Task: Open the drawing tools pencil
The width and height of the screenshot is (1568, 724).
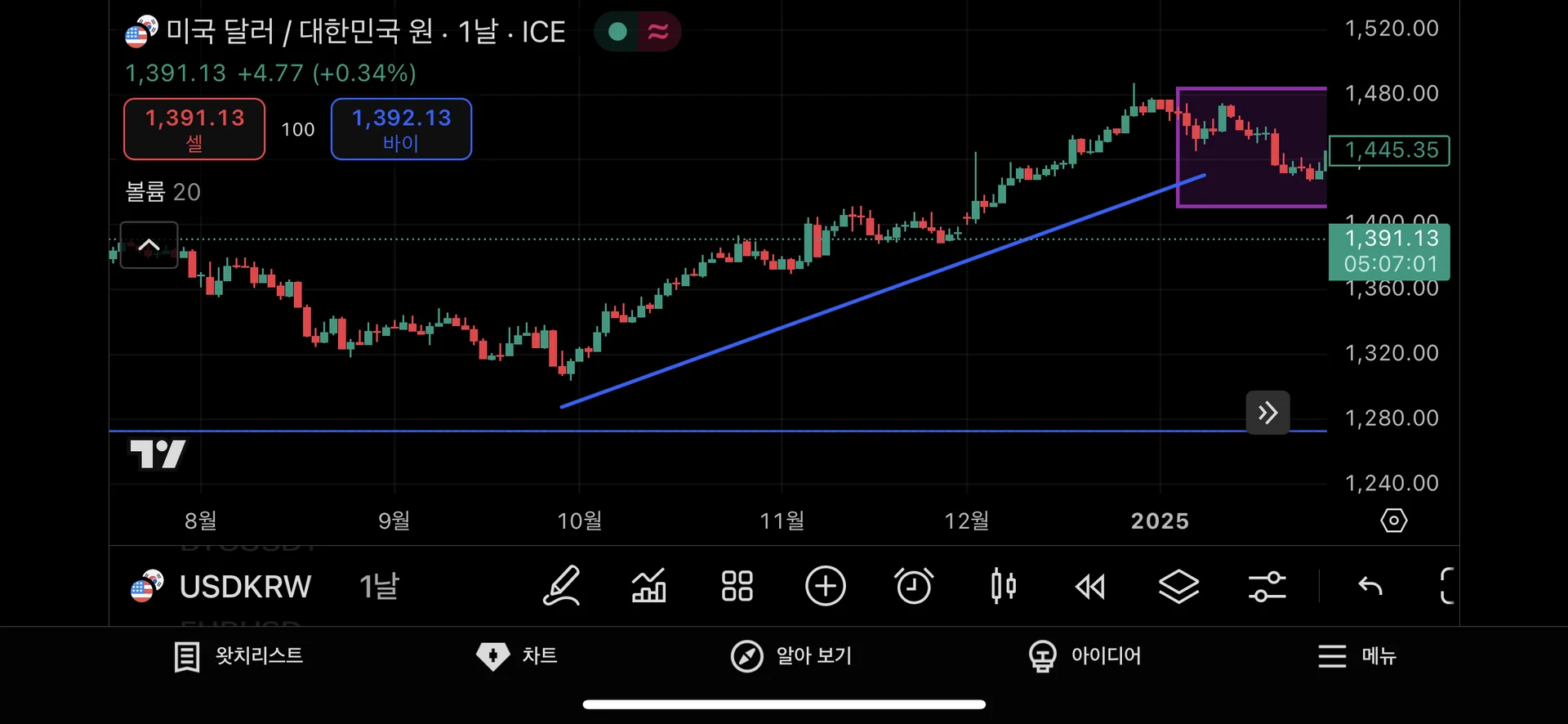Action: (x=562, y=586)
